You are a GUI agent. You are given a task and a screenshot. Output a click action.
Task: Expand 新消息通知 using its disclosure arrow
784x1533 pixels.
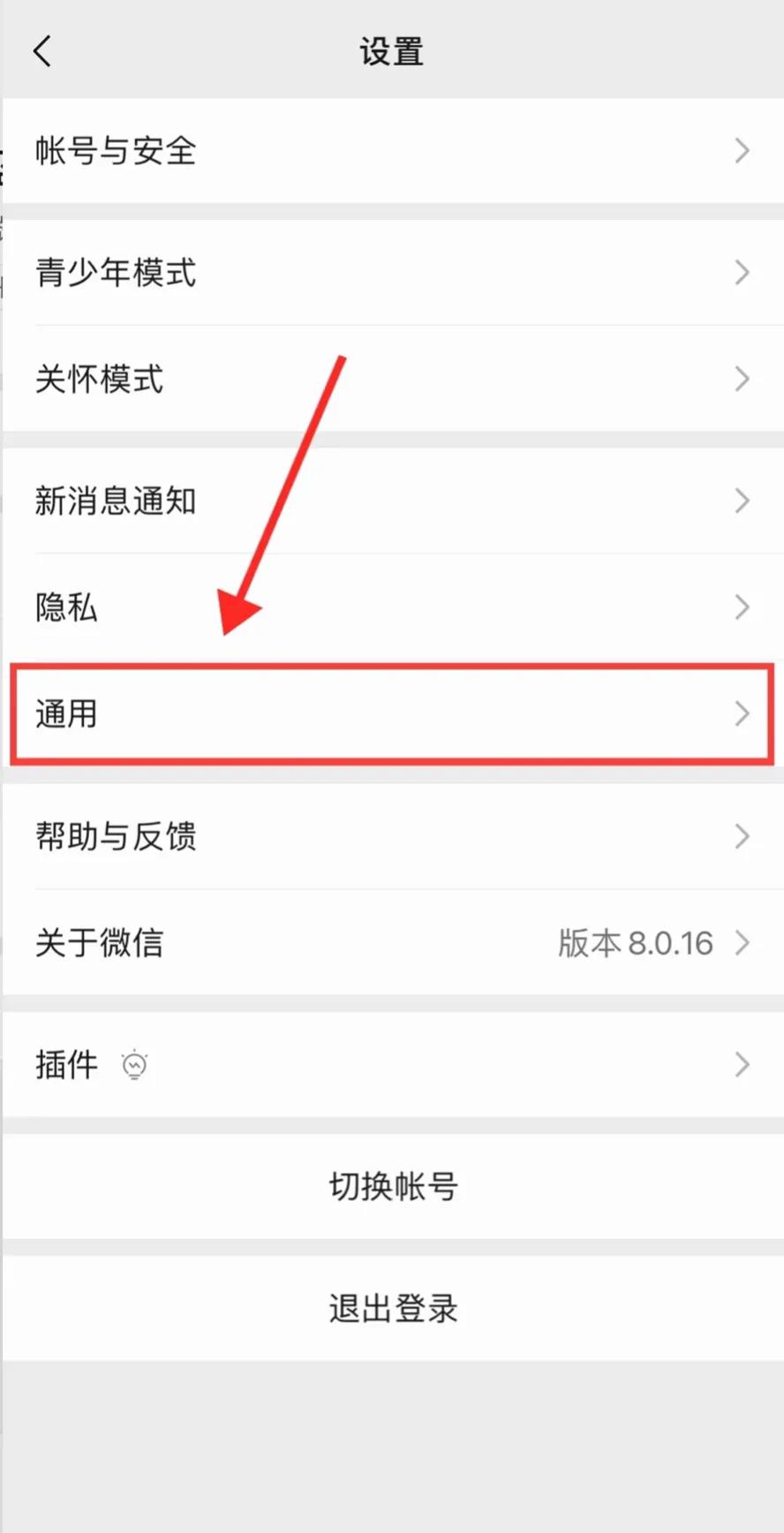742,501
